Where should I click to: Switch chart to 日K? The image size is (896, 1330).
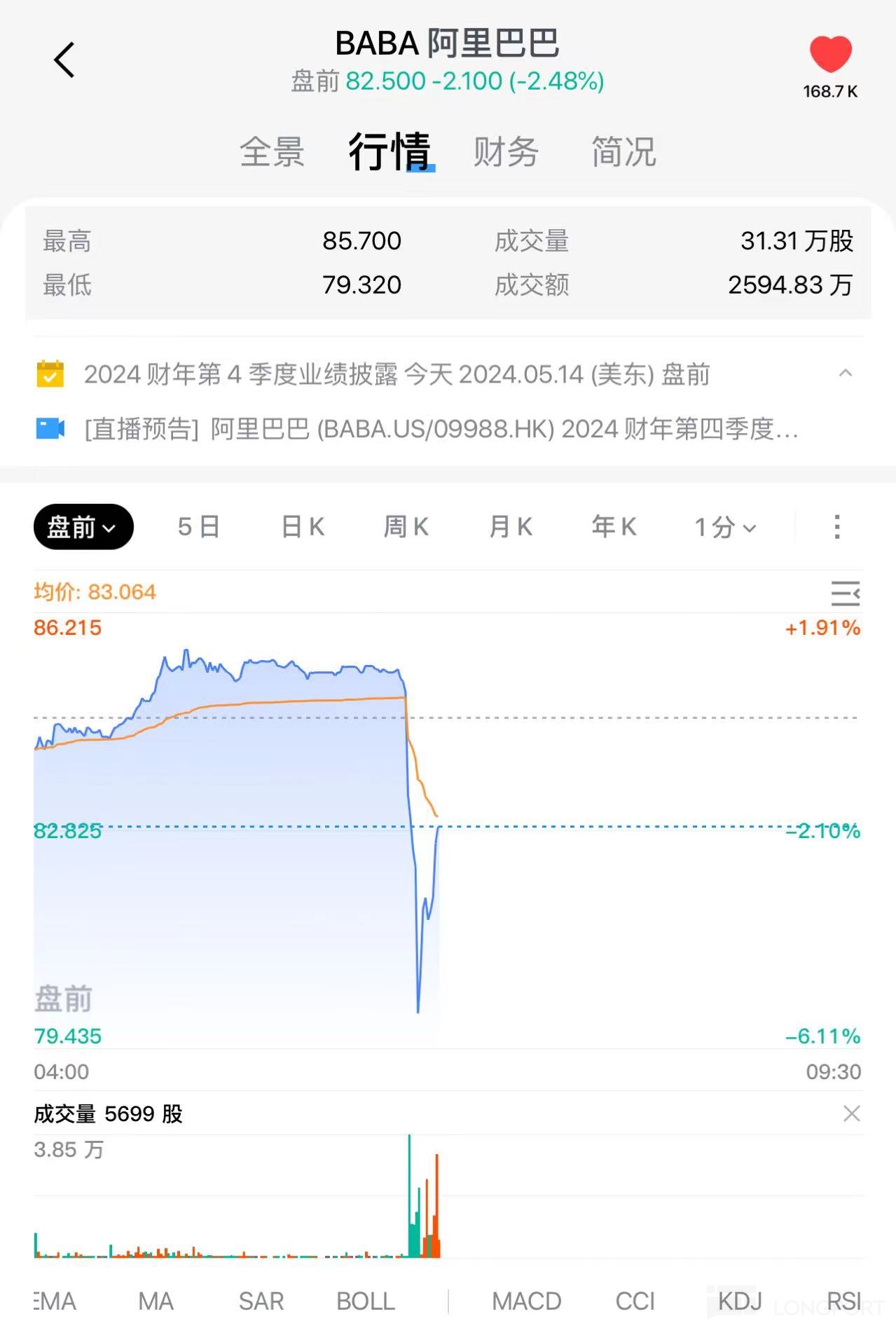(x=303, y=527)
